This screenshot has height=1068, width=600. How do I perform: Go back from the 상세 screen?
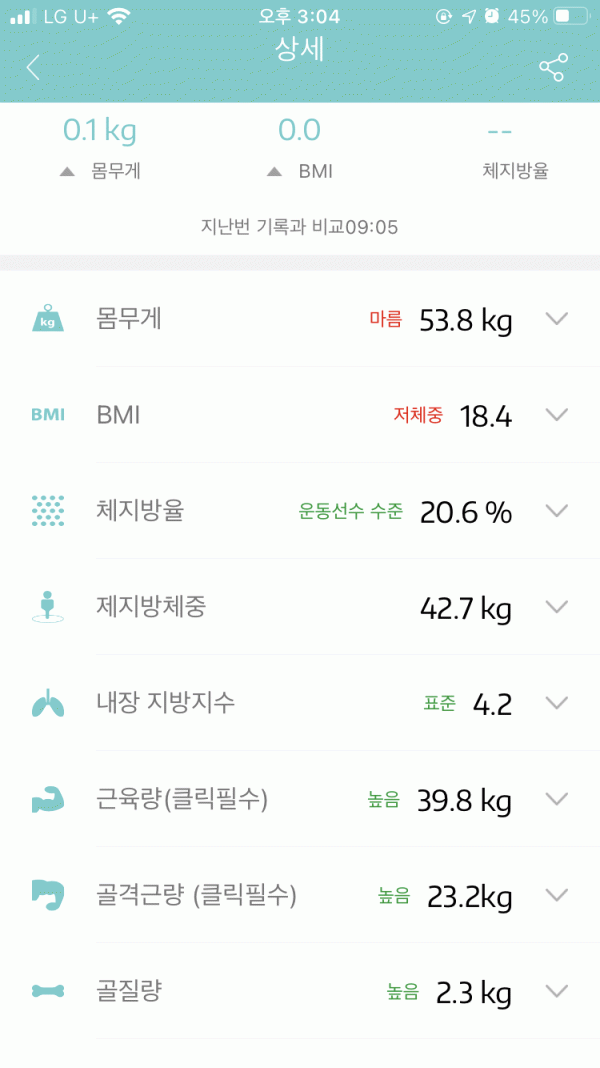point(33,68)
